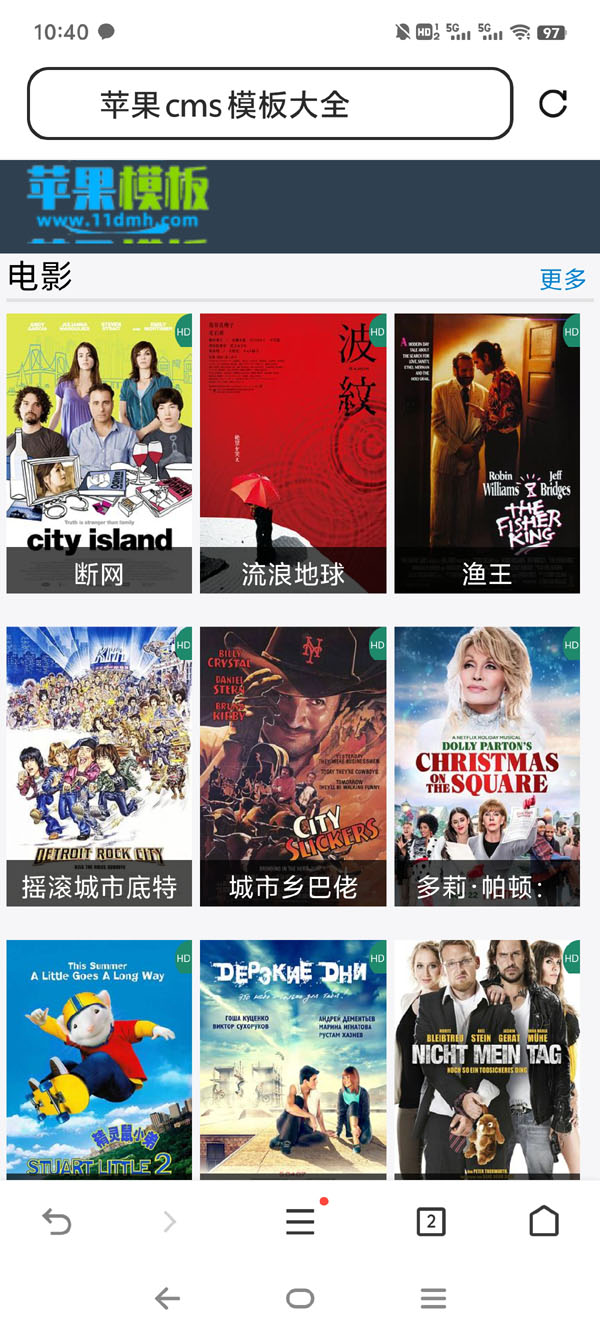Open the movie card titled 渔王
The image size is (600, 1333).
coord(487,453)
